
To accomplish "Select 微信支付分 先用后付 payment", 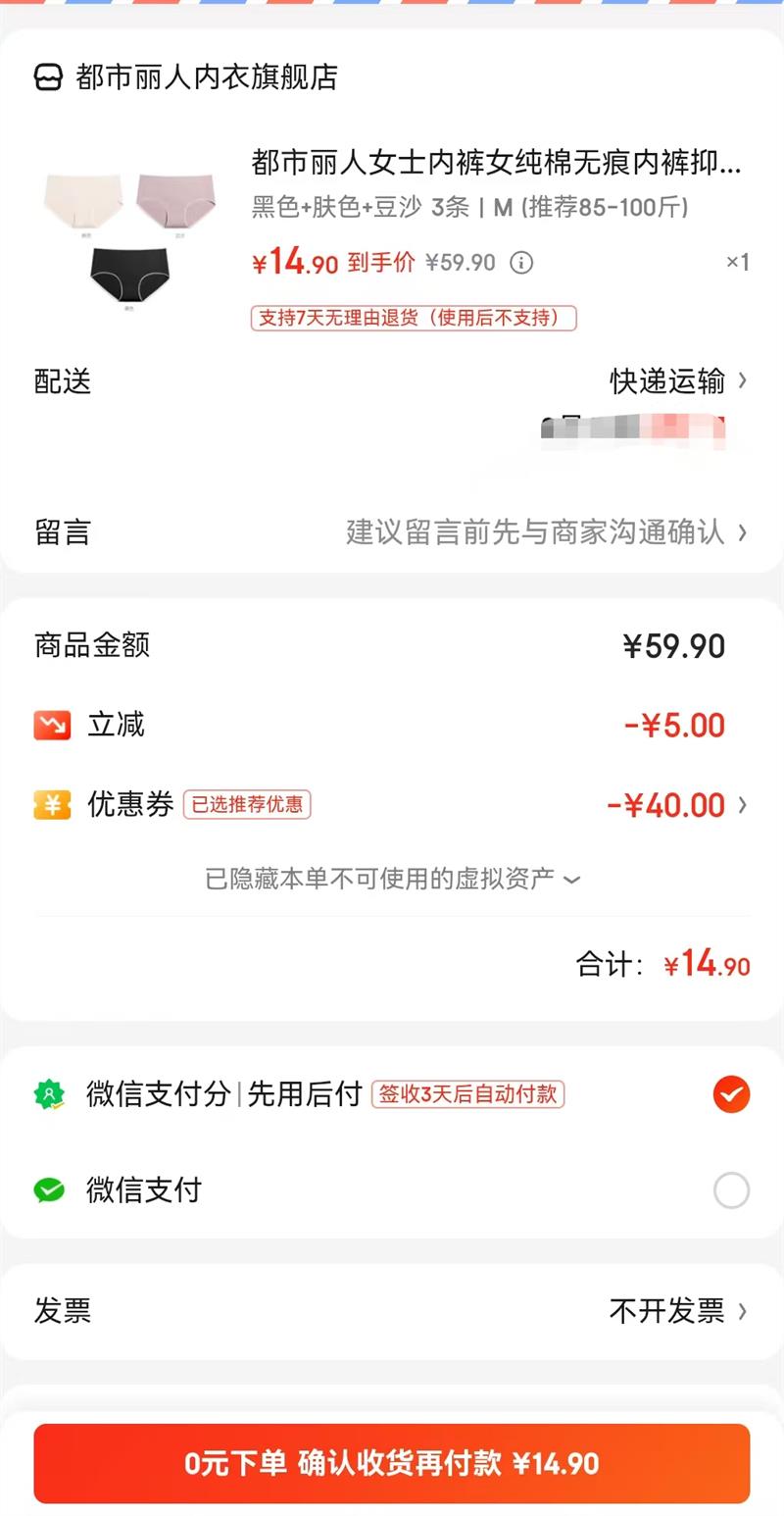I will click(731, 1094).
